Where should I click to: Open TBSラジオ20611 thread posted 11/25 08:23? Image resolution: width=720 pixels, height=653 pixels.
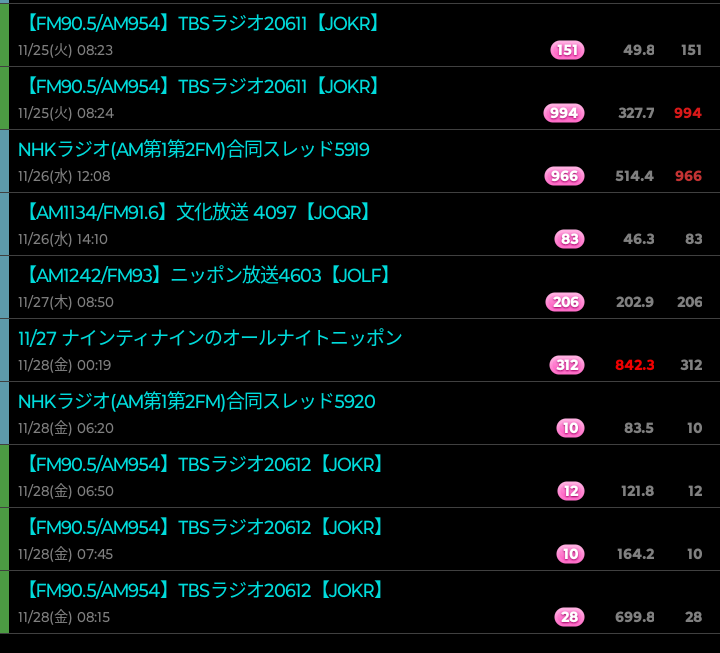(200, 24)
